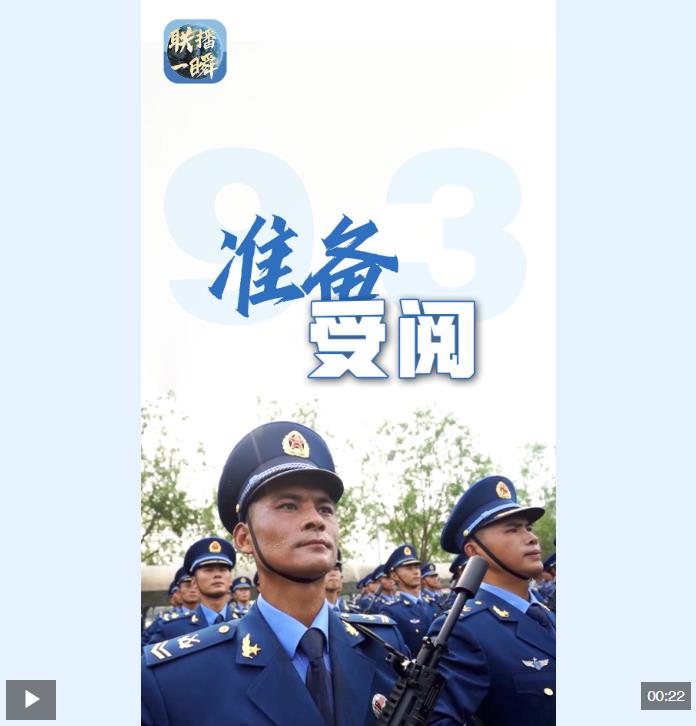Play the video
The height and width of the screenshot is (726, 696).
pyautogui.click(x=31, y=699)
